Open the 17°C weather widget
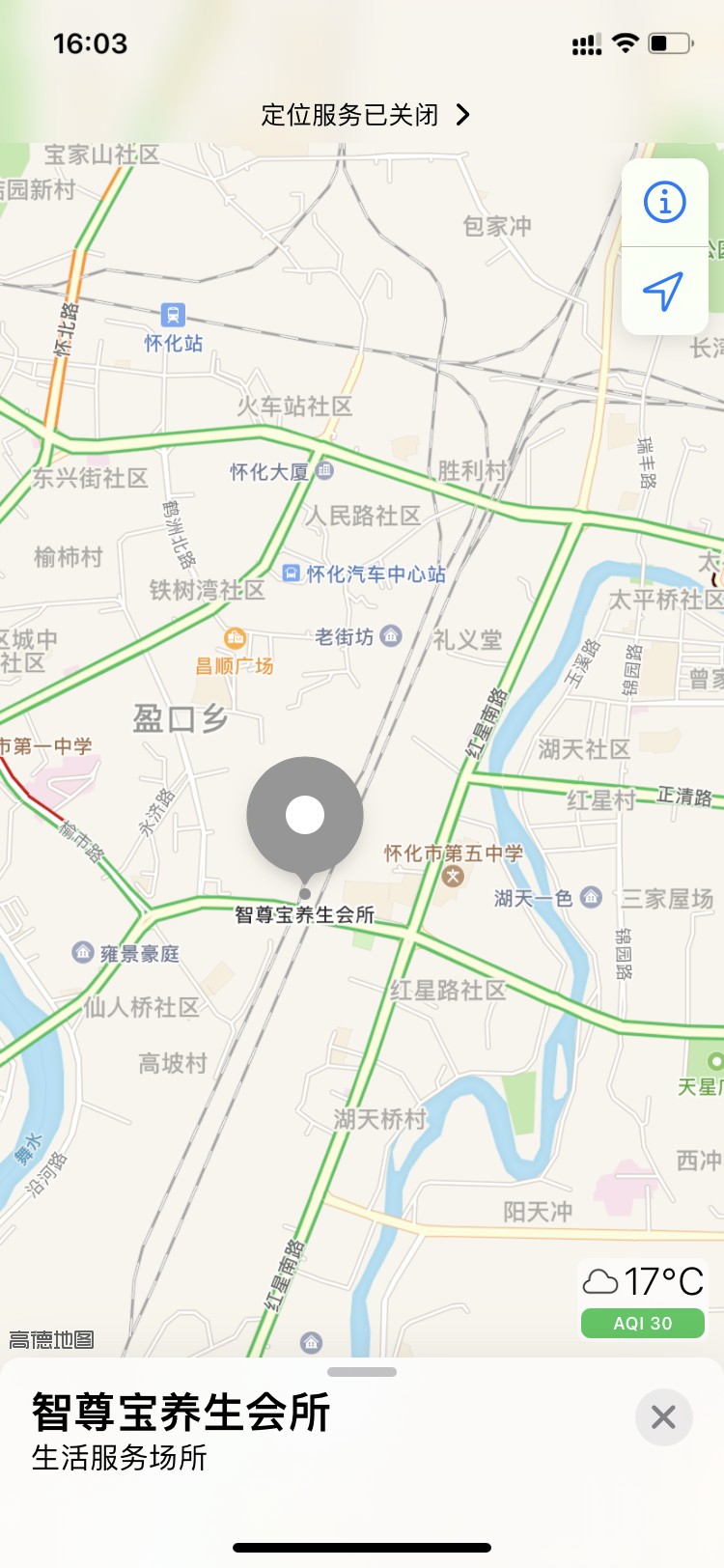This screenshot has height=1568, width=724. (x=643, y=1299)
